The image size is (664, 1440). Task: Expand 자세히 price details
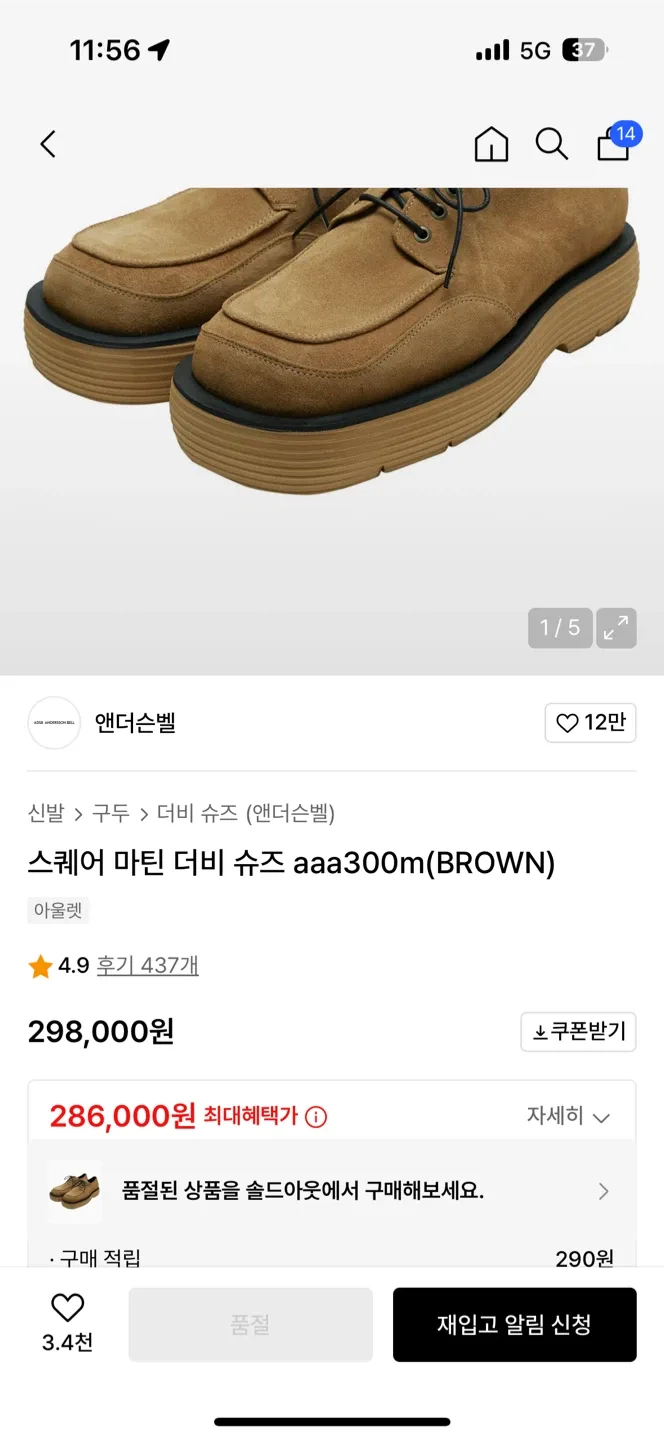point(568,1116)
